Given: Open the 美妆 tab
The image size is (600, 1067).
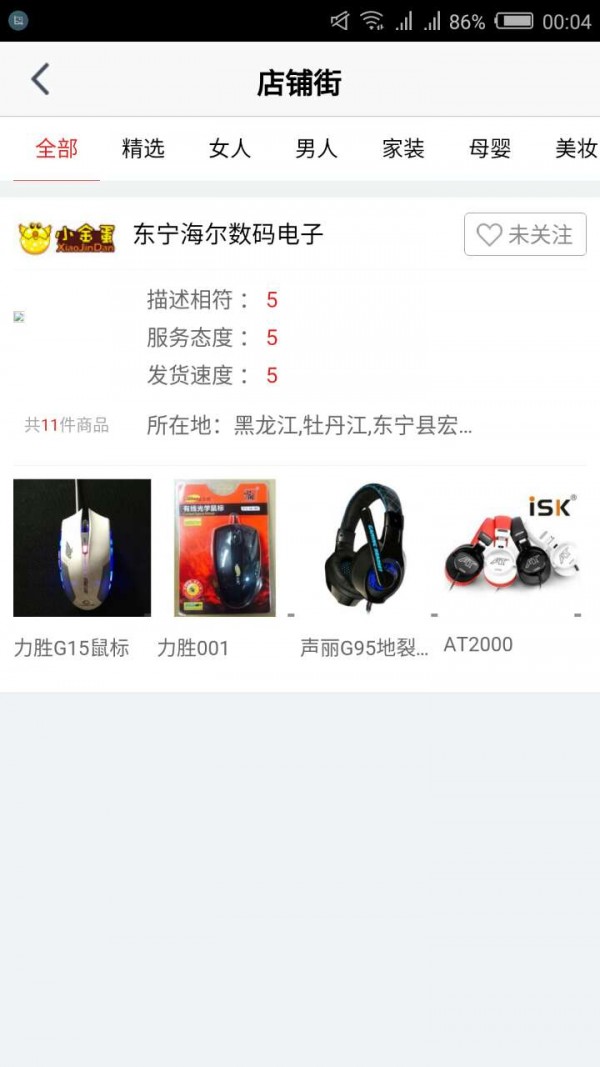Looking at the screenshot, I should (576, 149).
